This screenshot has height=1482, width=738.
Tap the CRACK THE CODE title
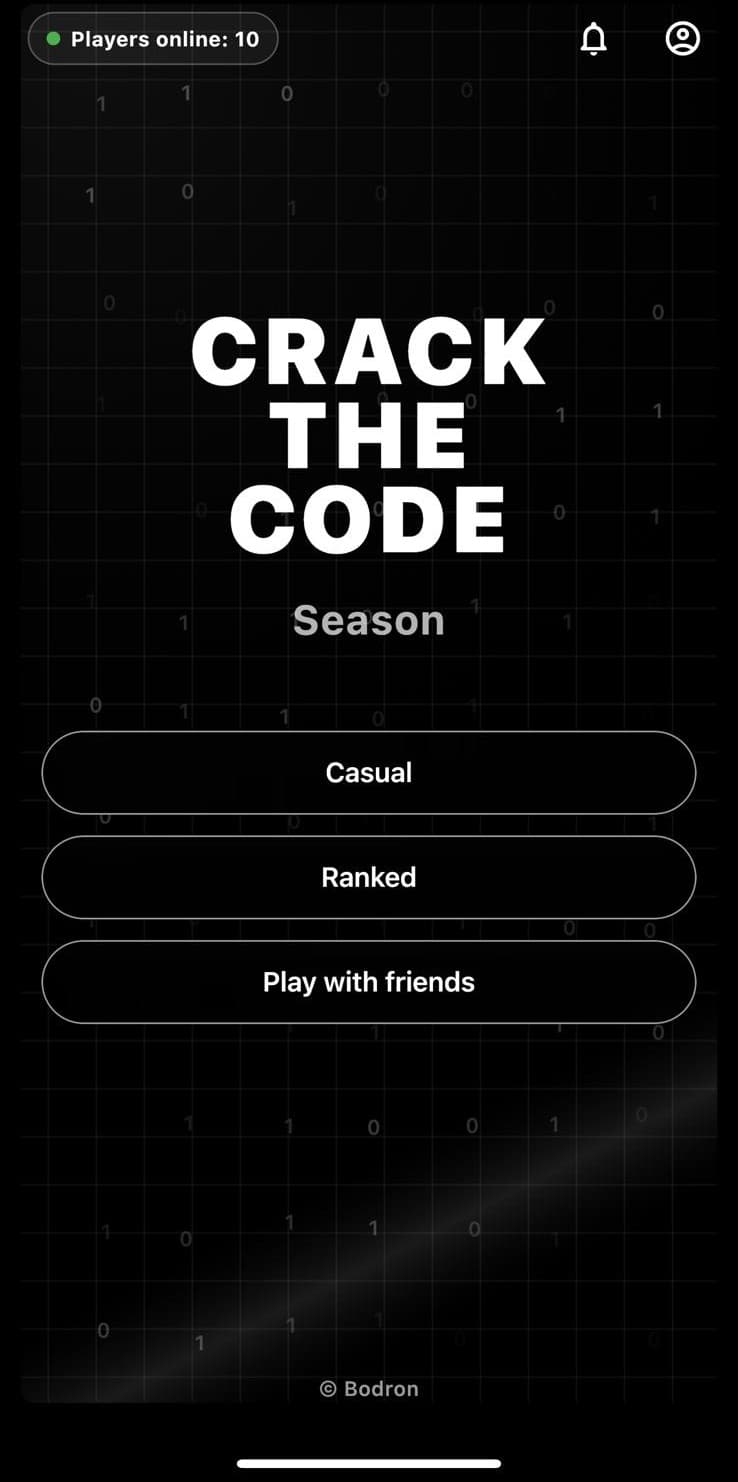[x=368, y=430]
